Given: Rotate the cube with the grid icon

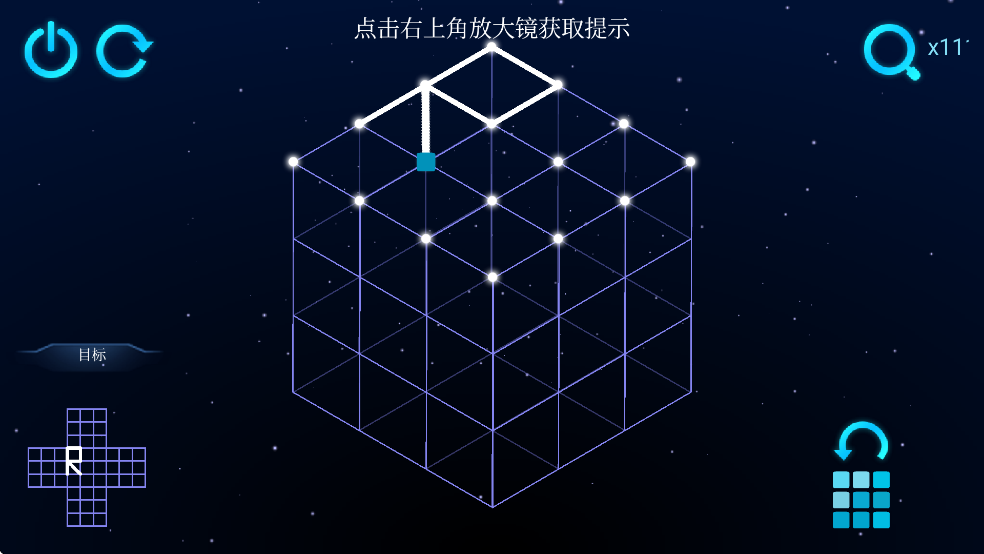Looking at the screenshot, I should tap(861, 478).
